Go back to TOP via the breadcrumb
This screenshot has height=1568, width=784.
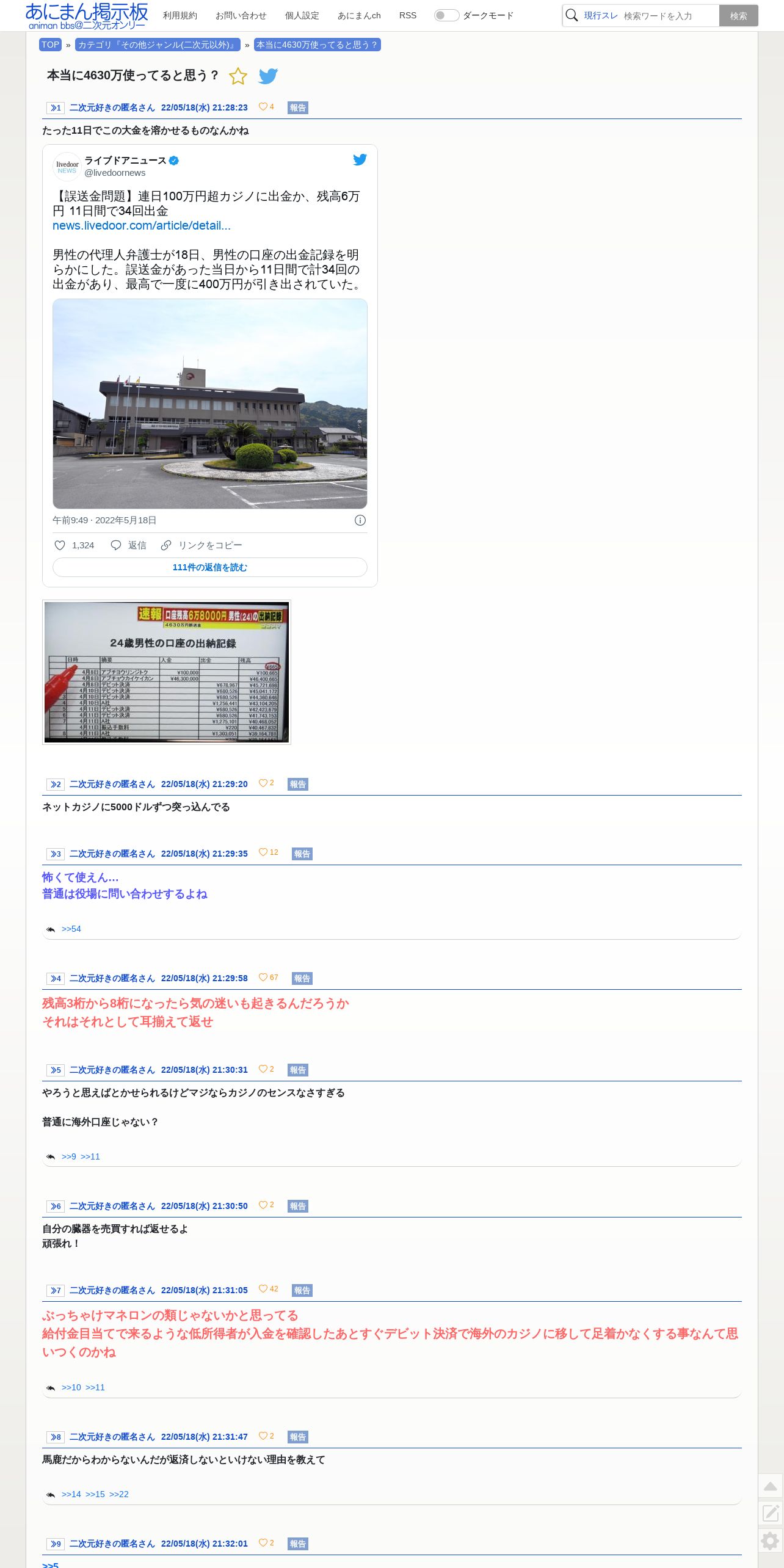click(50, 45)
